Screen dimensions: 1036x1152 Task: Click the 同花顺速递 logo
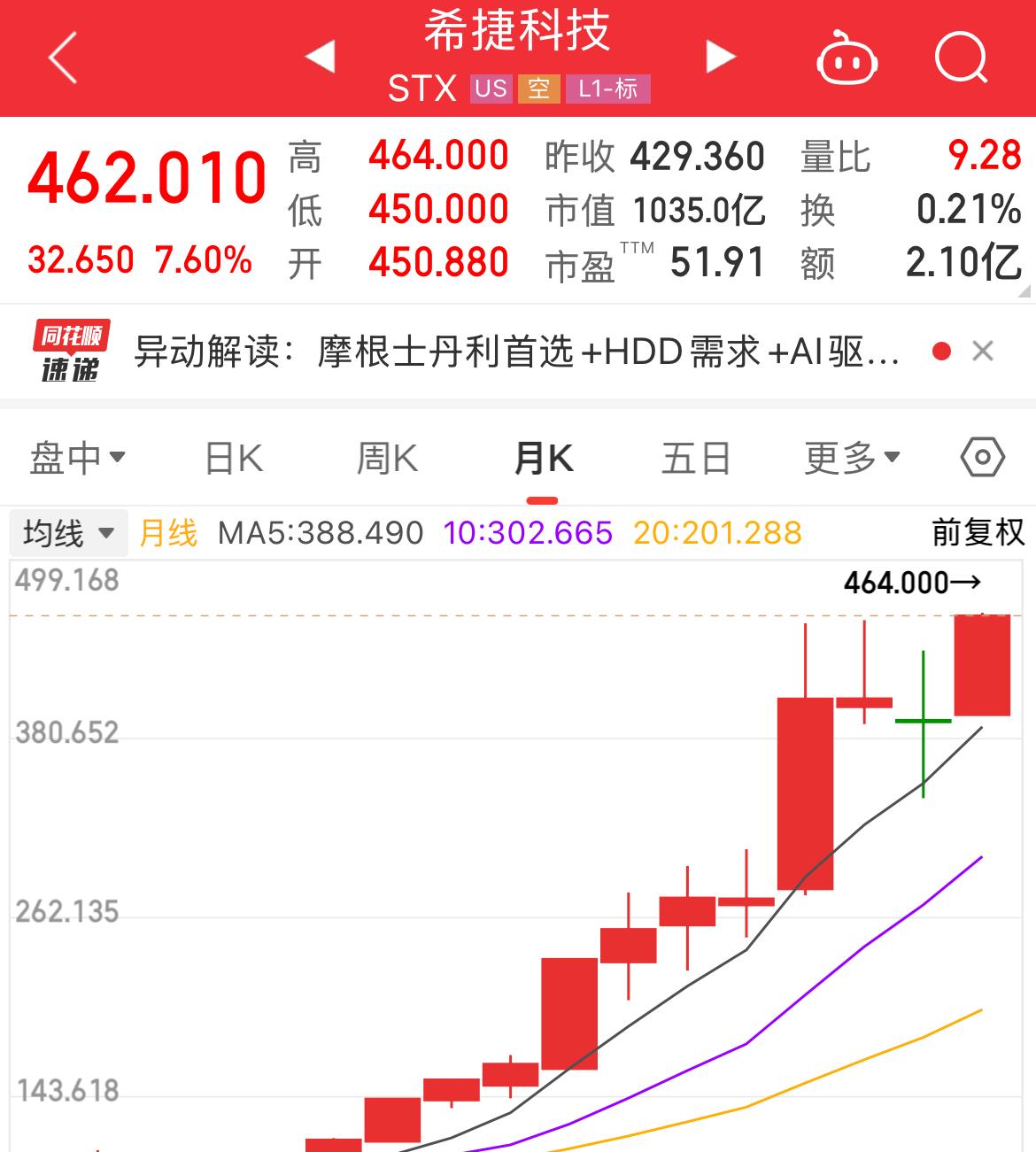(x=69, y=350)
